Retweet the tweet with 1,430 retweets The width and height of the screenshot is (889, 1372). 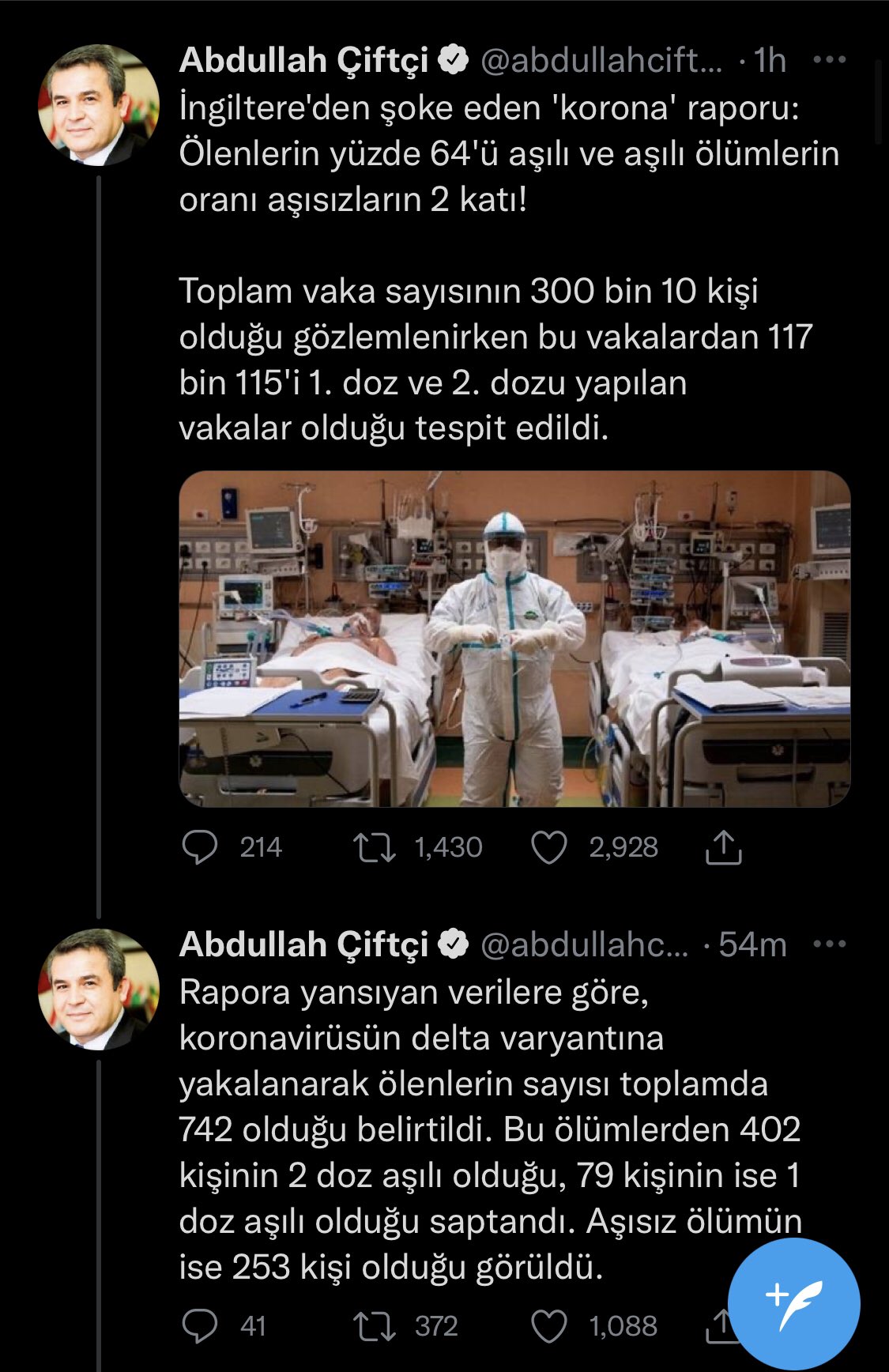click(375, 848)
